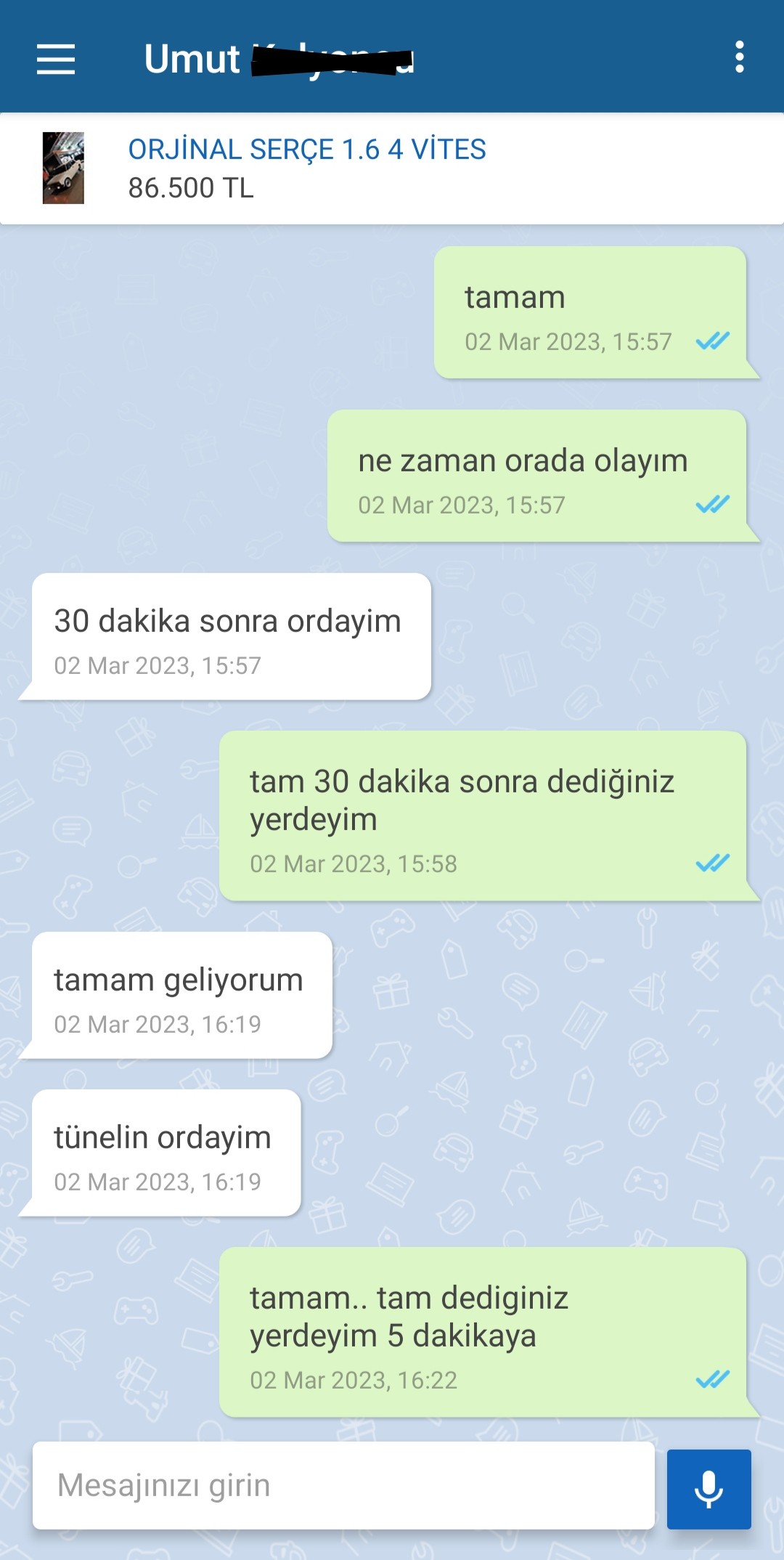Image resolution: width=784 pixels, height=1560 pixels.
Task: Tap the car listing thumbnail photo
Action: coord(63,168)
